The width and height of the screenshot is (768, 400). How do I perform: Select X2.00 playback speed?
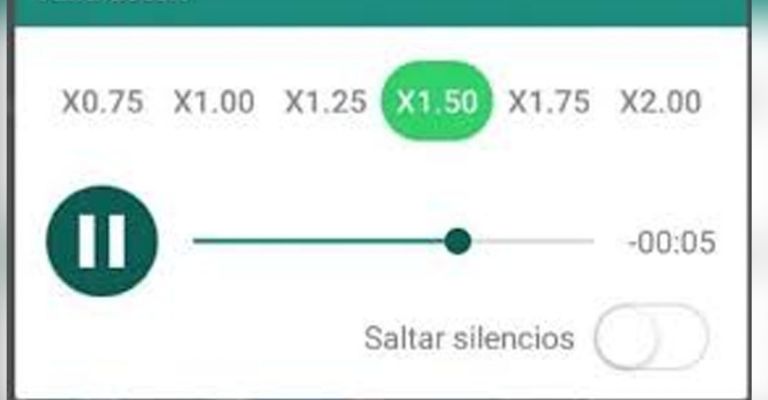tap(660, 101)
